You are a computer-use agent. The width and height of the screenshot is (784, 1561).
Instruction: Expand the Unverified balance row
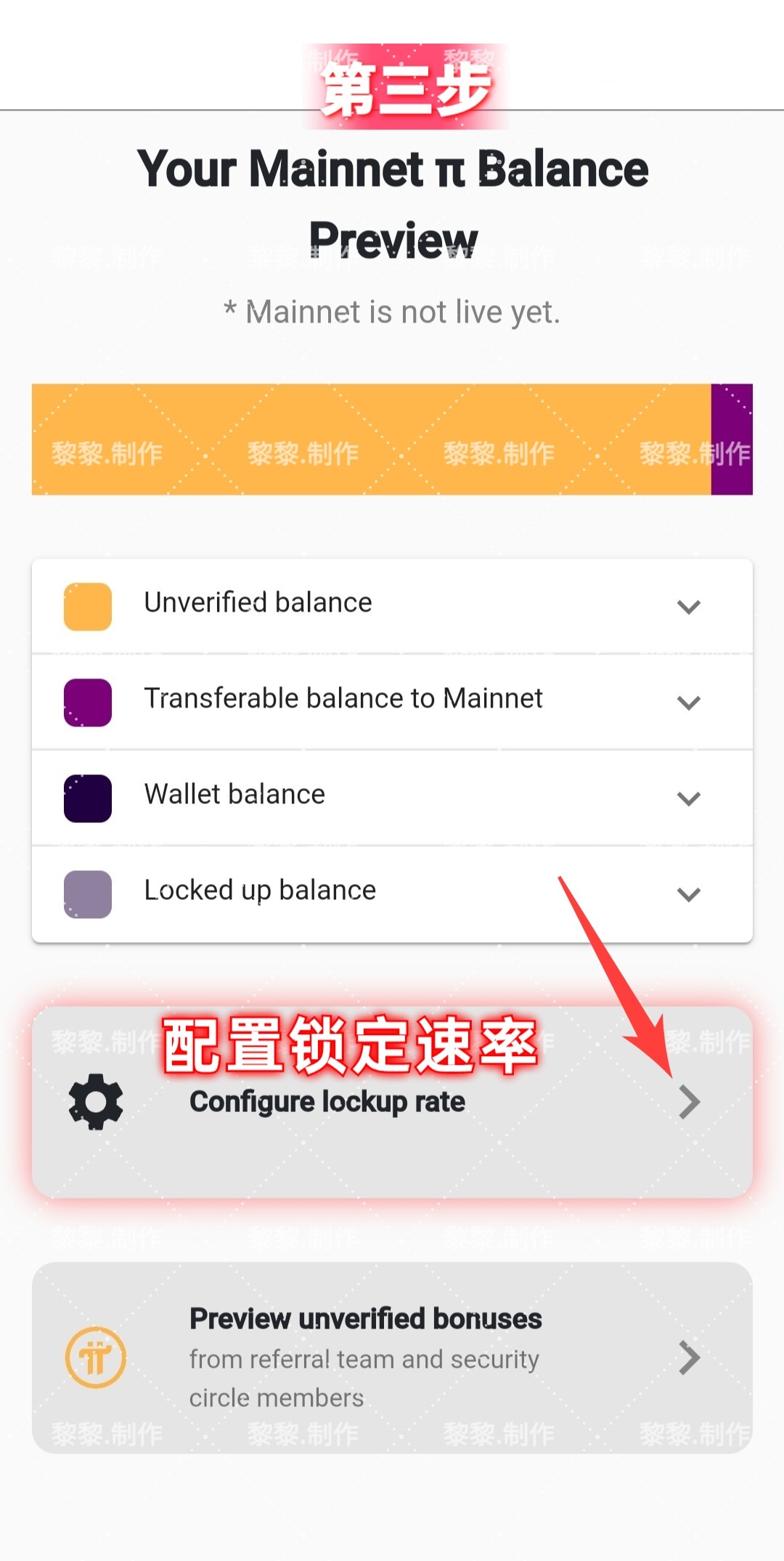(687, 606)
